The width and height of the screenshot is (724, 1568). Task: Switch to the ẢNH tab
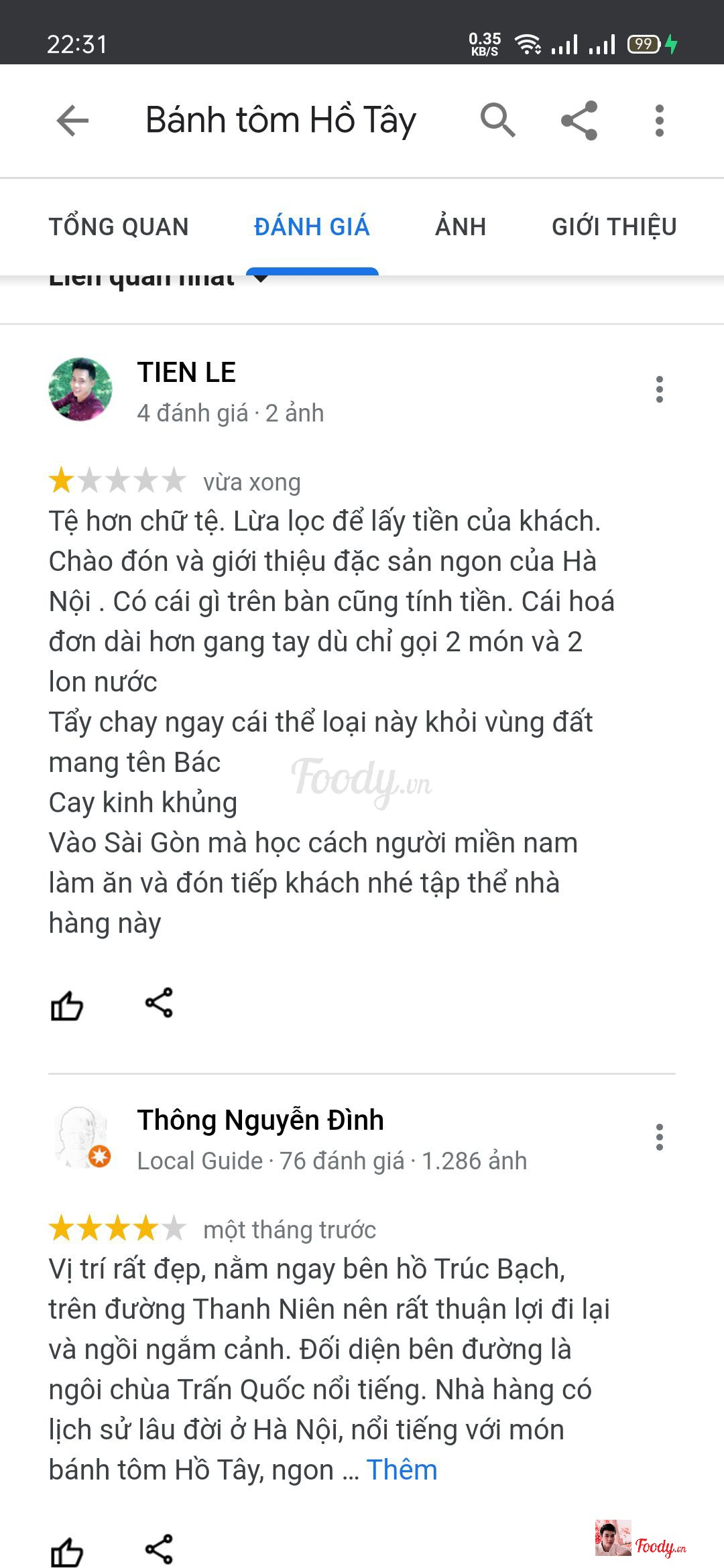pos(461,227)
